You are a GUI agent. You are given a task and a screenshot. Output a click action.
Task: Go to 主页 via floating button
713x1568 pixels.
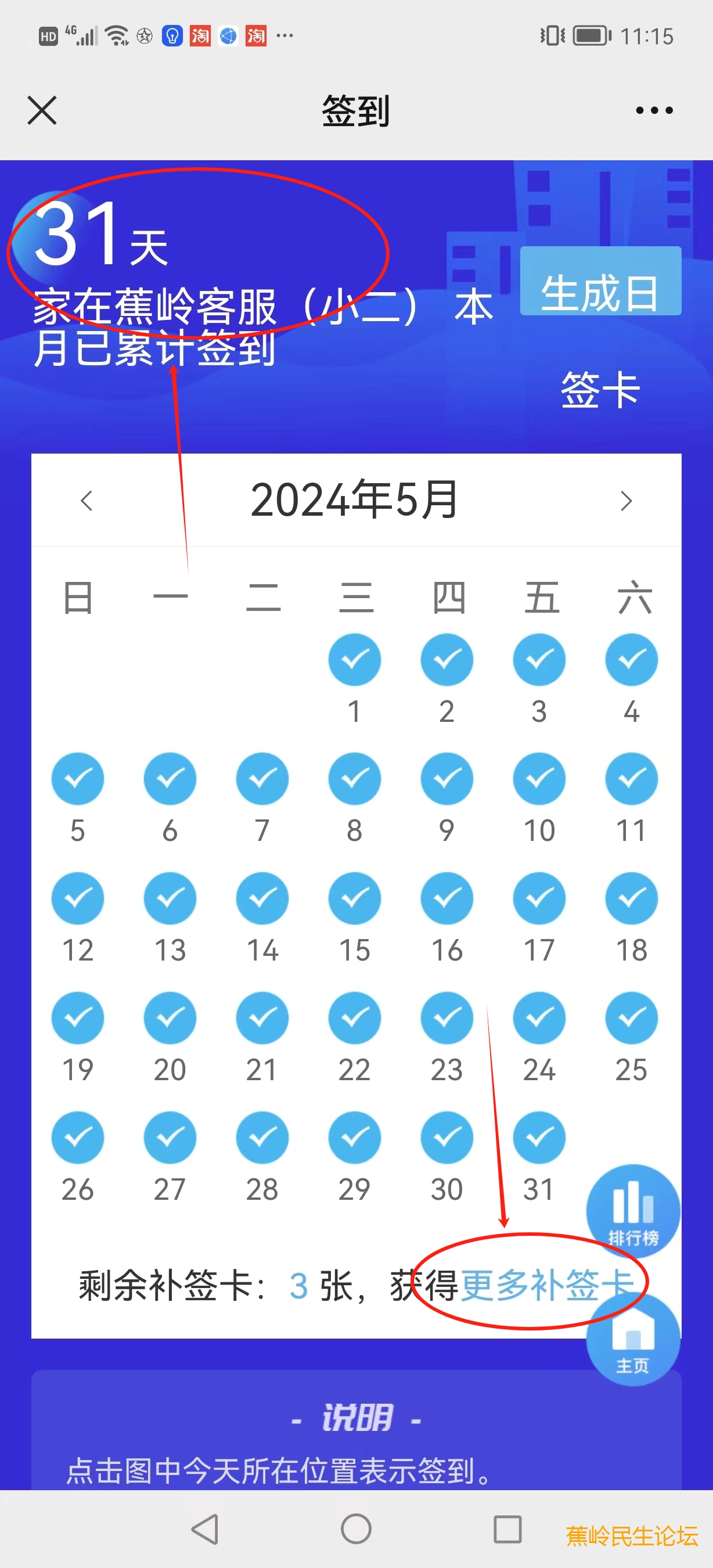pyautogui.click(x=633, y=1344)
